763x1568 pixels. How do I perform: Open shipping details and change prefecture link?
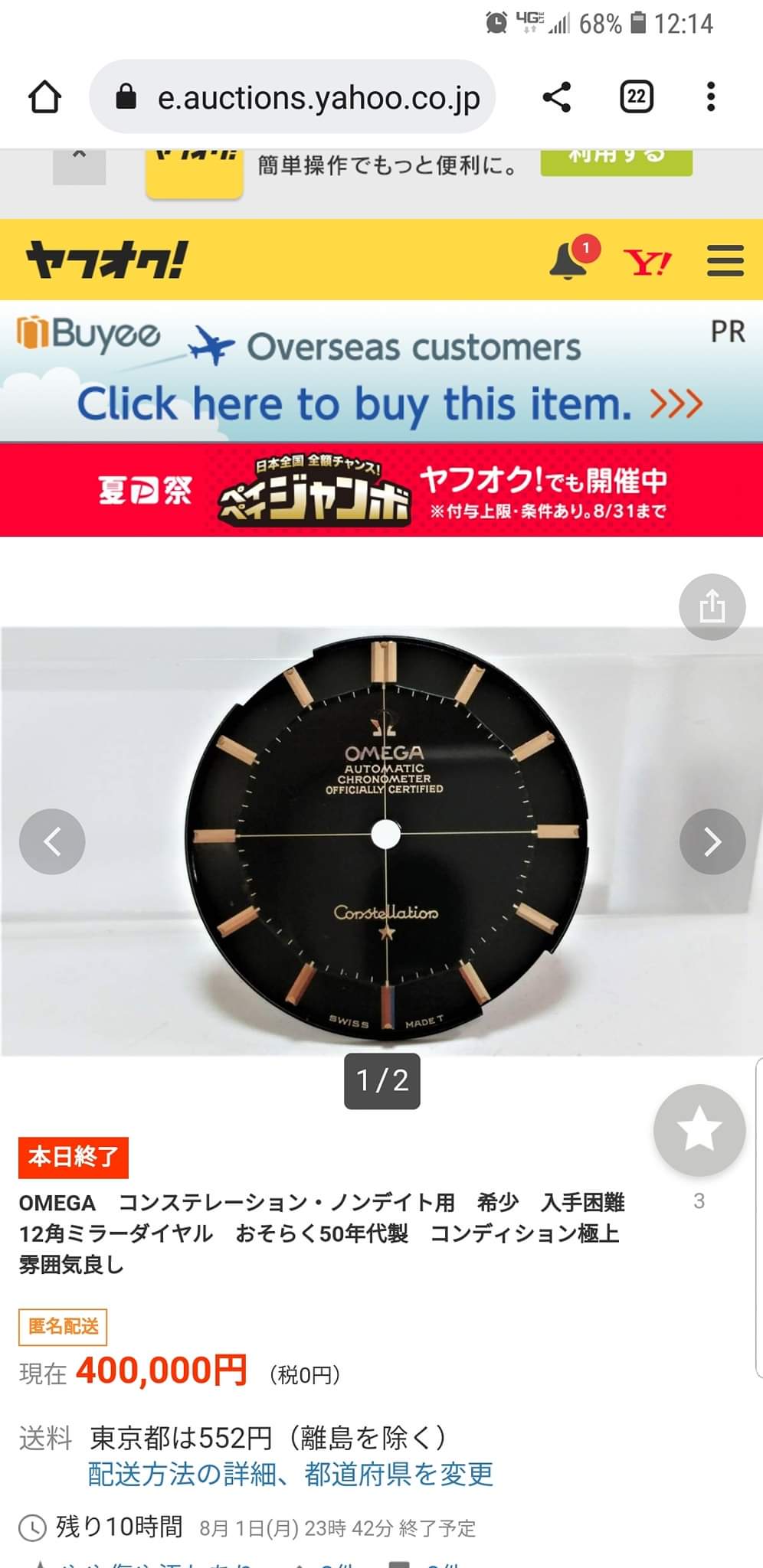click(x=290, y=1473)
